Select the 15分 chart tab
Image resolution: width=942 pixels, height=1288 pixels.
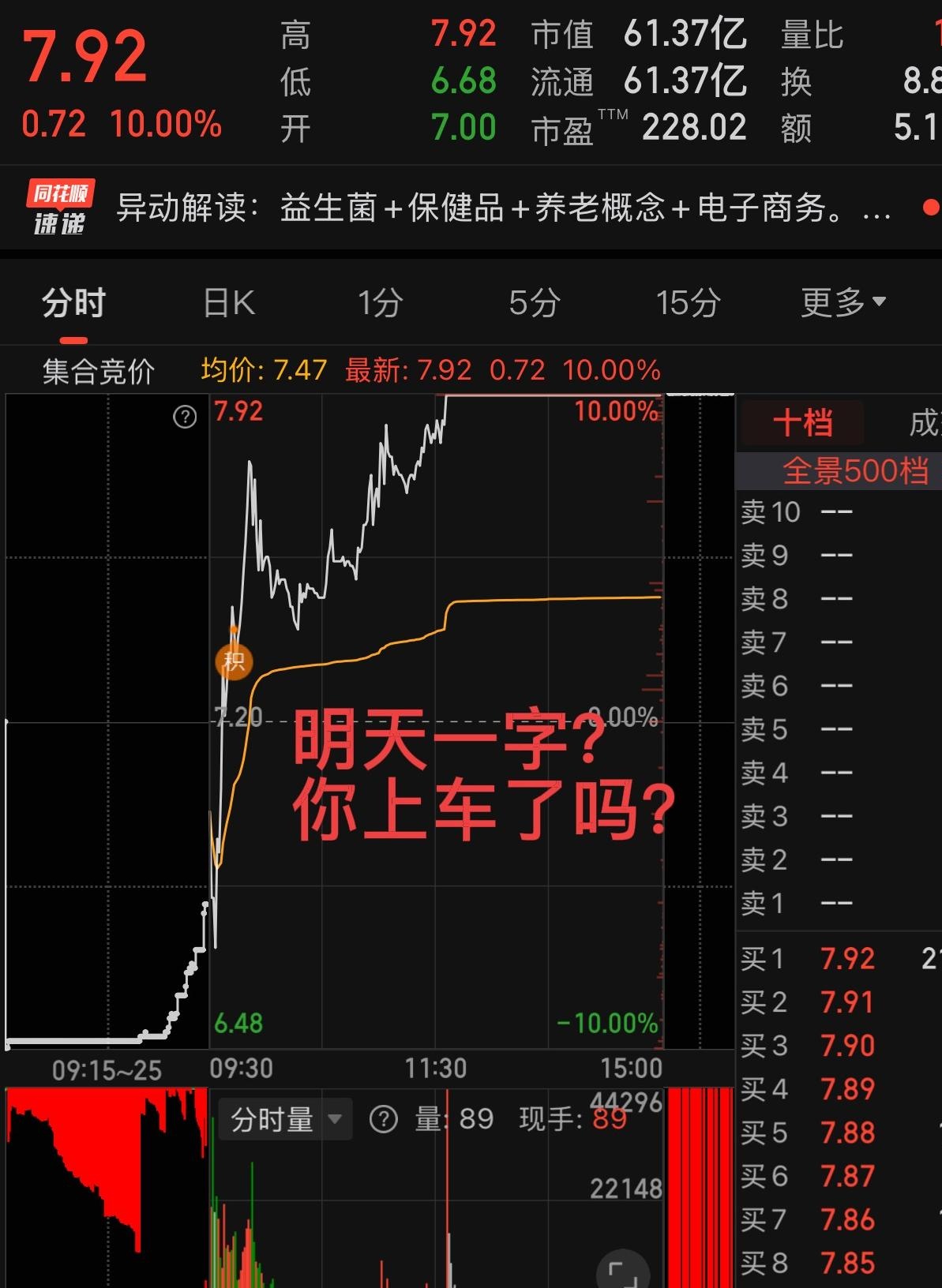coord(686,302)
